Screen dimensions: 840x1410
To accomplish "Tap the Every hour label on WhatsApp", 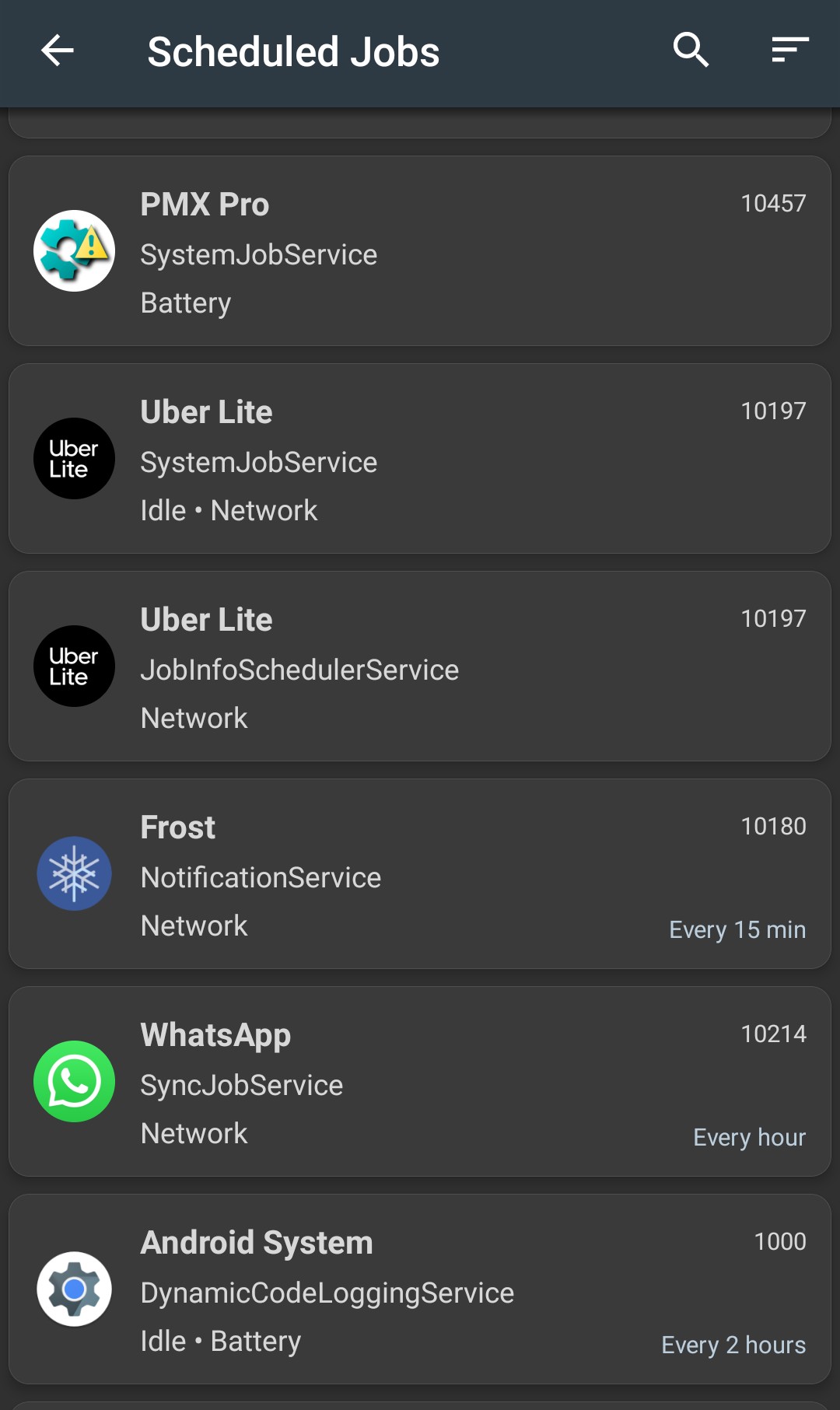I will click(x=749, y=1137).
